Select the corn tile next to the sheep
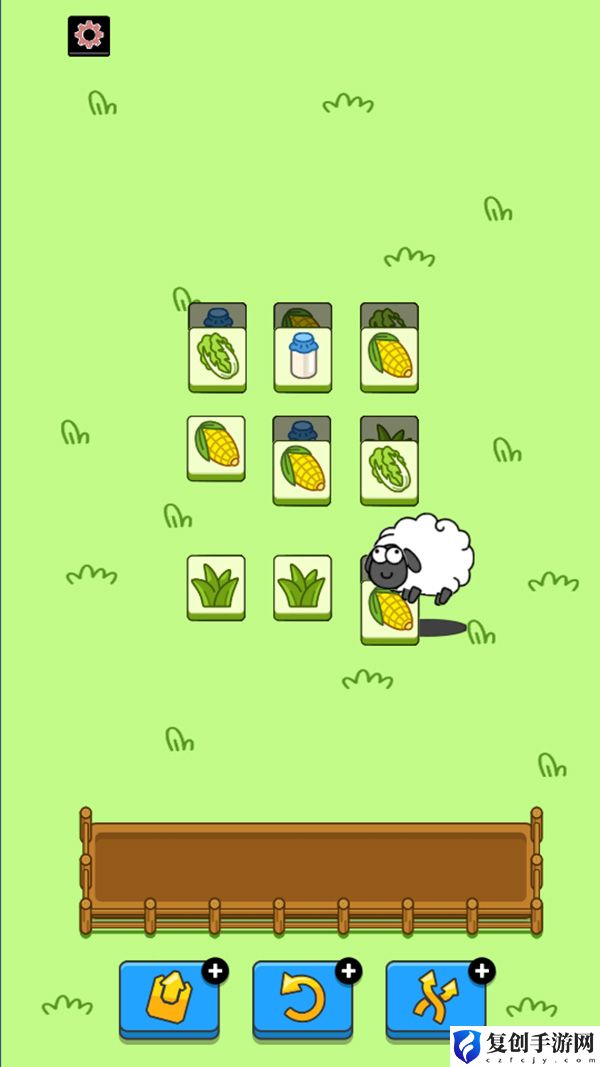This screenshot has height=1067, width=600. coord(390,610)
